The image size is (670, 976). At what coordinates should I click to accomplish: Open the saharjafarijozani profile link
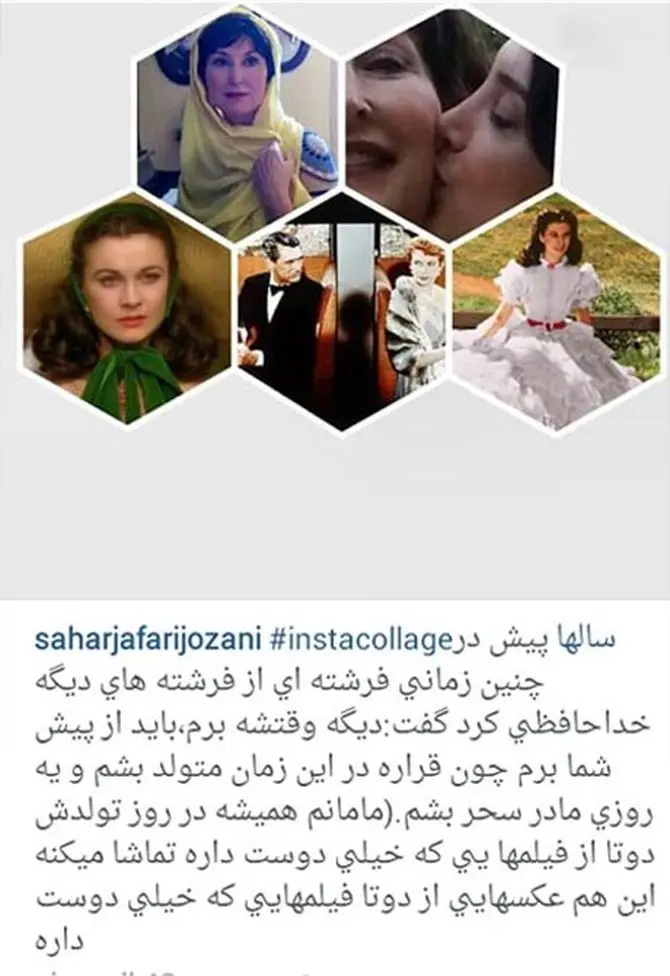click(x=148, y=639)
